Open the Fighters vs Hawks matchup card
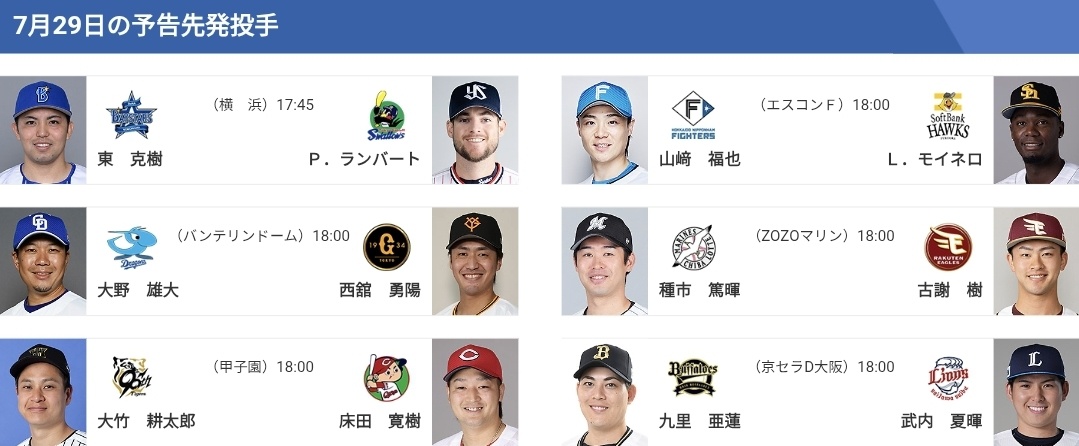The height and width of the screenshot is (446, 1079). pos(820,130)
